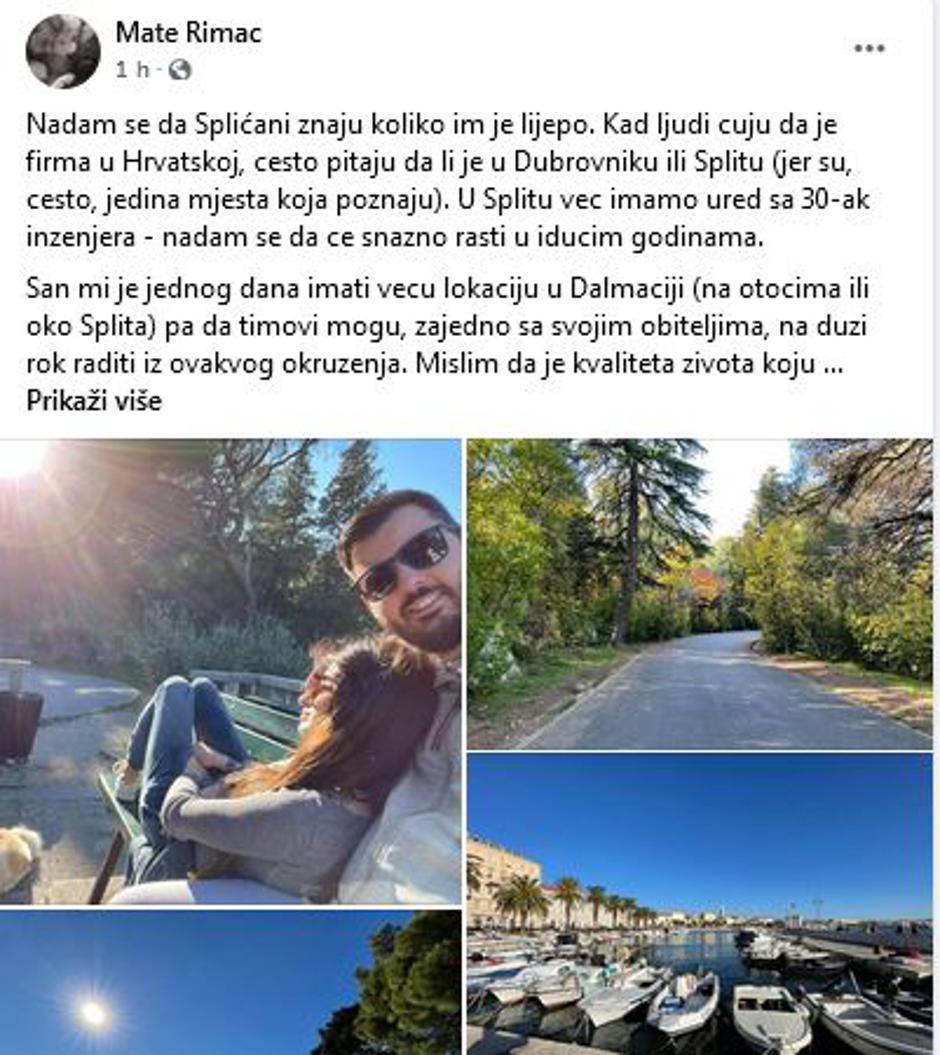Open the sunny sky photo
Viewport: 940px width, 1055px height.
click(x=230, y=982)
